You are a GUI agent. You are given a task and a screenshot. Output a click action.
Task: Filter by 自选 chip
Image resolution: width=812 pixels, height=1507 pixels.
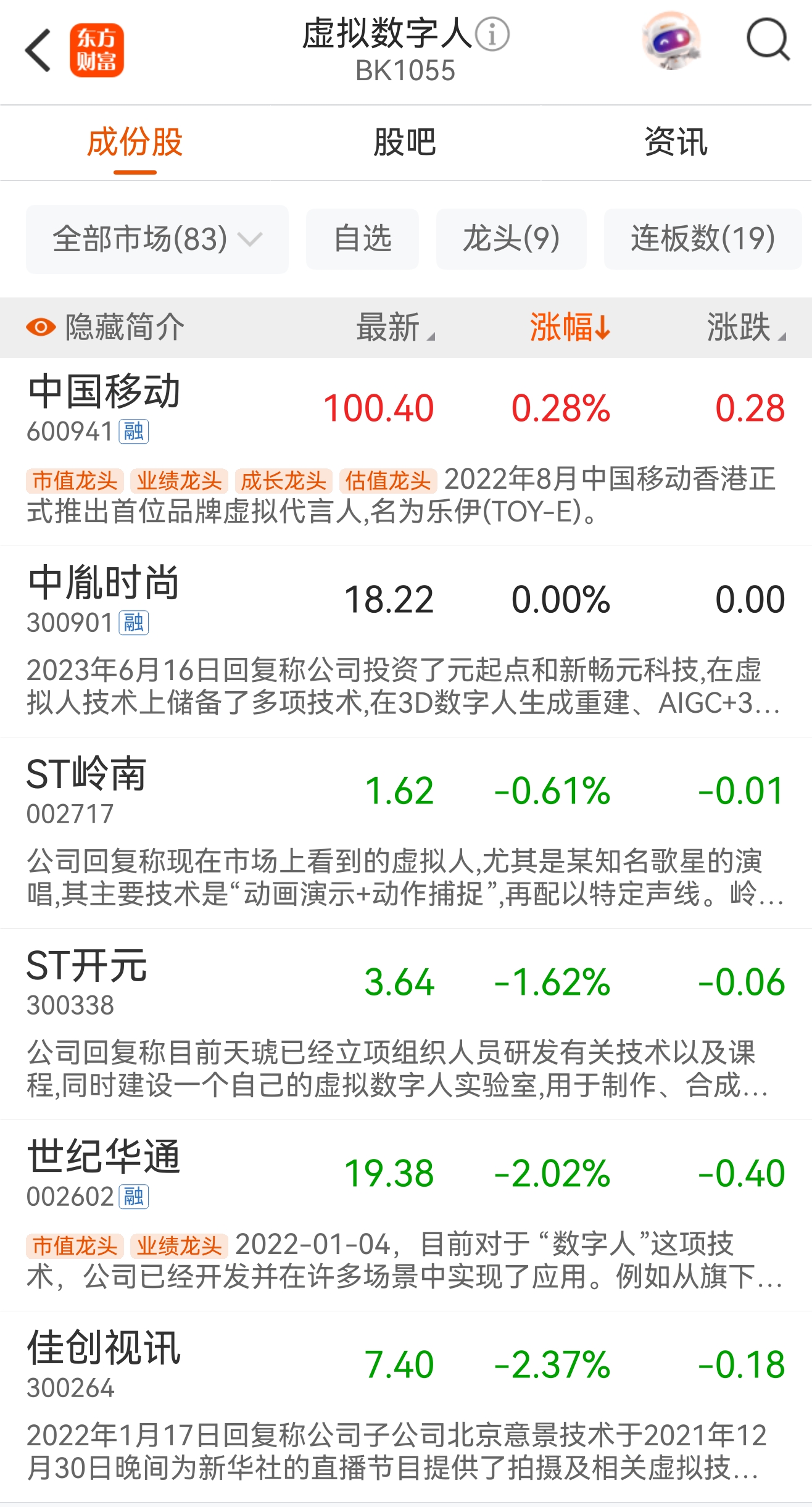pyautogui.click(x=362, y=239)
